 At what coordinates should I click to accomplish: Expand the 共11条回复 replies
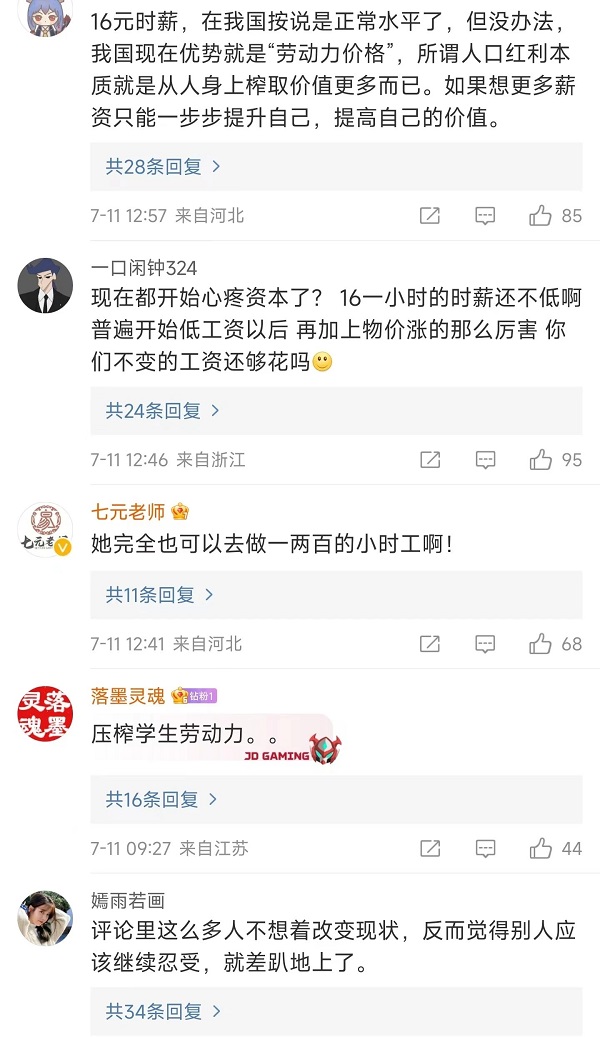click(160, 595)
